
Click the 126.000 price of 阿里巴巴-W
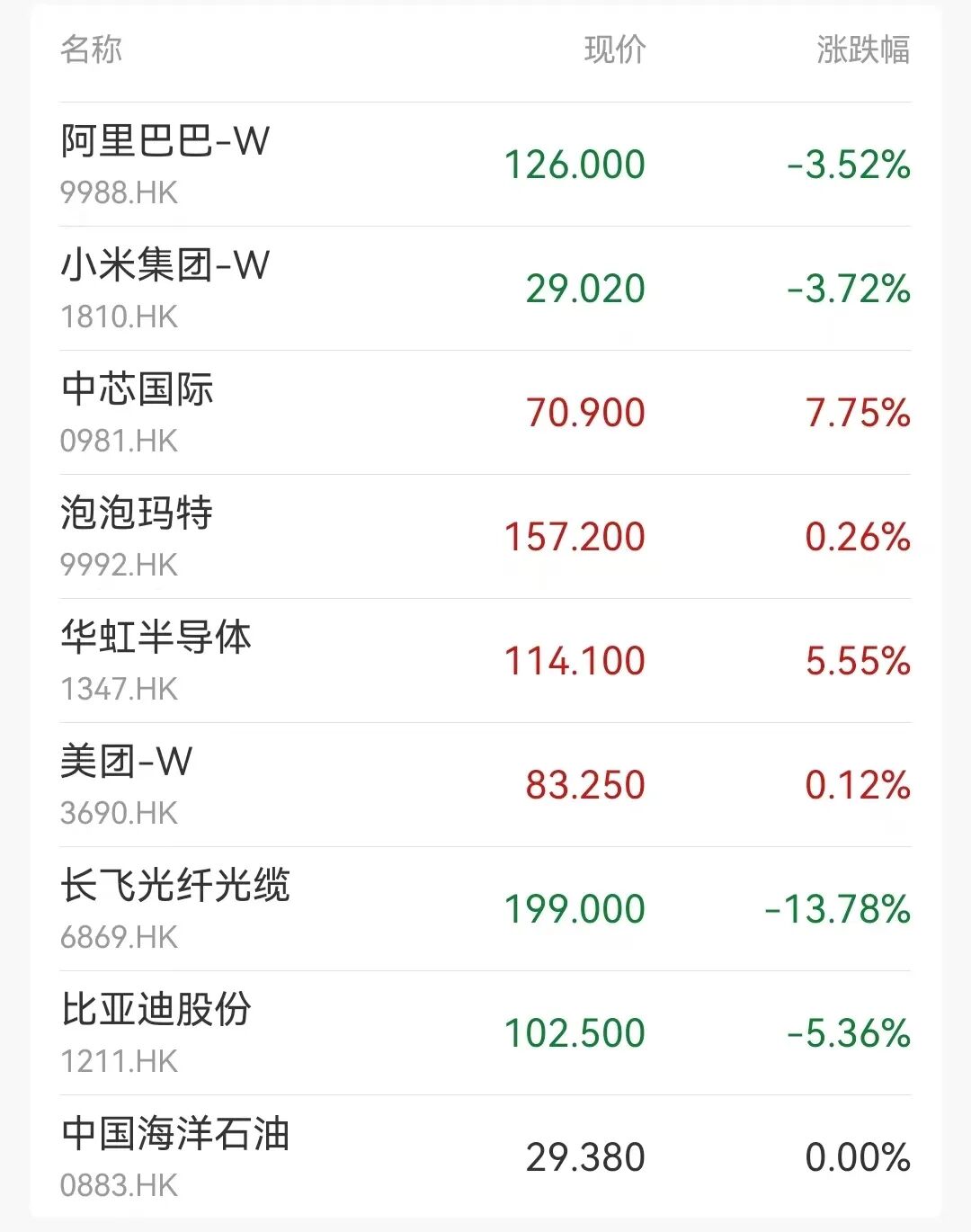575,164
